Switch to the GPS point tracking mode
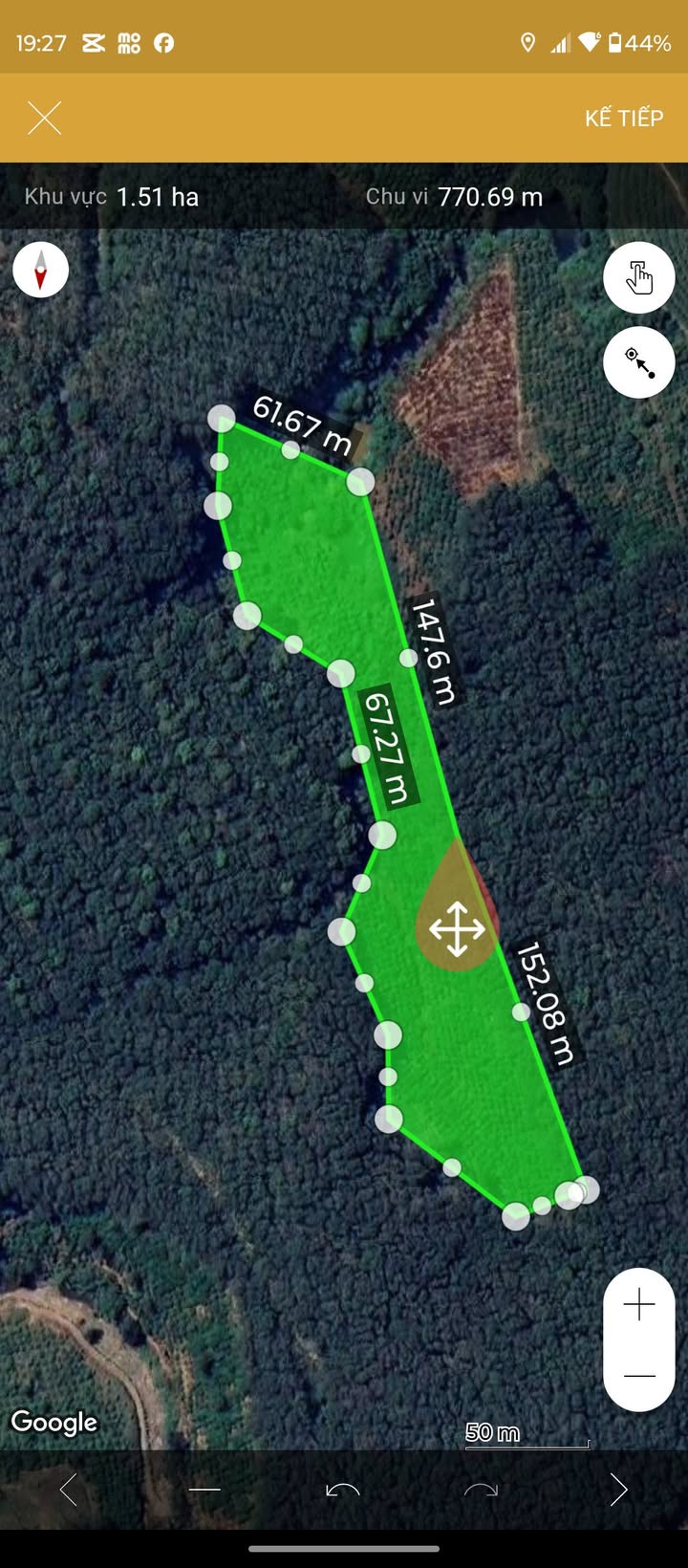Viewport: 688px width, 1568px height. 639,362
